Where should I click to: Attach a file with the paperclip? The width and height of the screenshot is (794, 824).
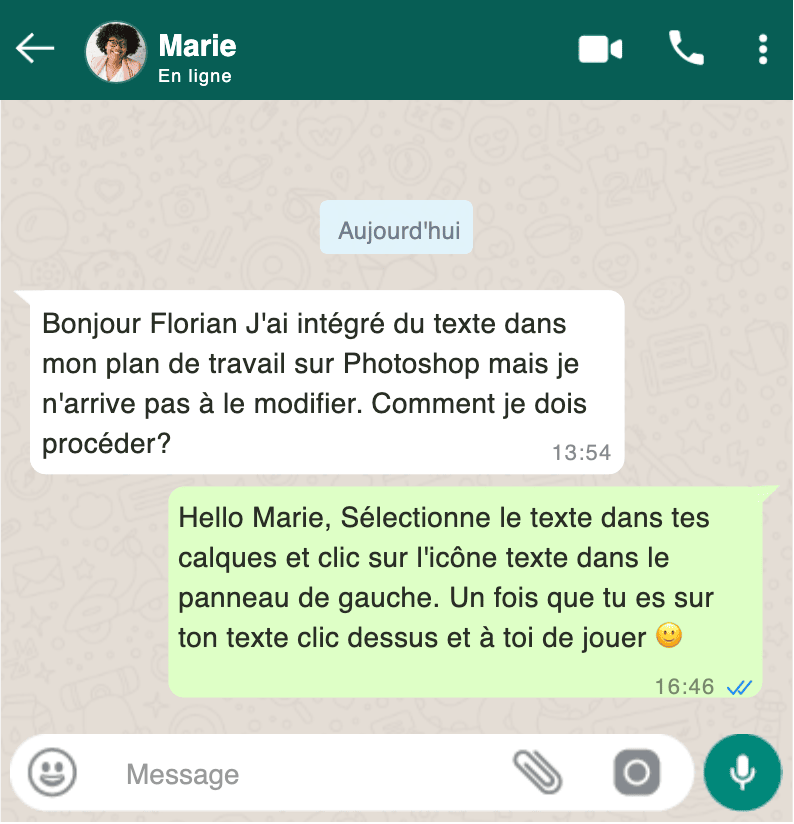pos(538,772)
